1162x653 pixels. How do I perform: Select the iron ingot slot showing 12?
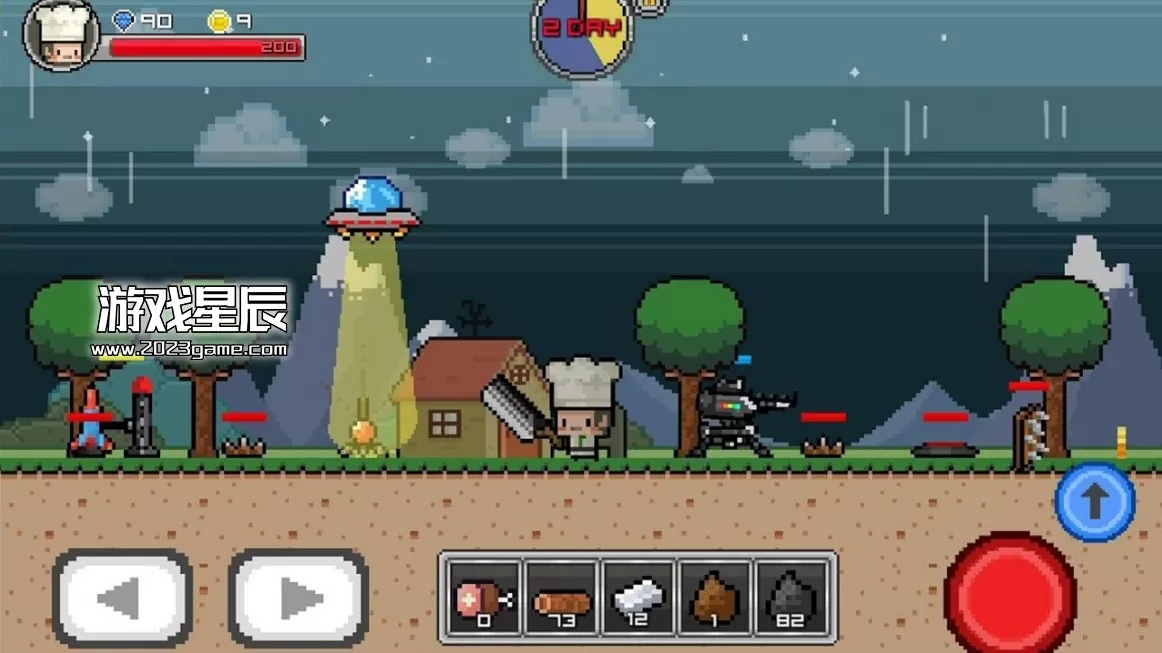[637, 597]
